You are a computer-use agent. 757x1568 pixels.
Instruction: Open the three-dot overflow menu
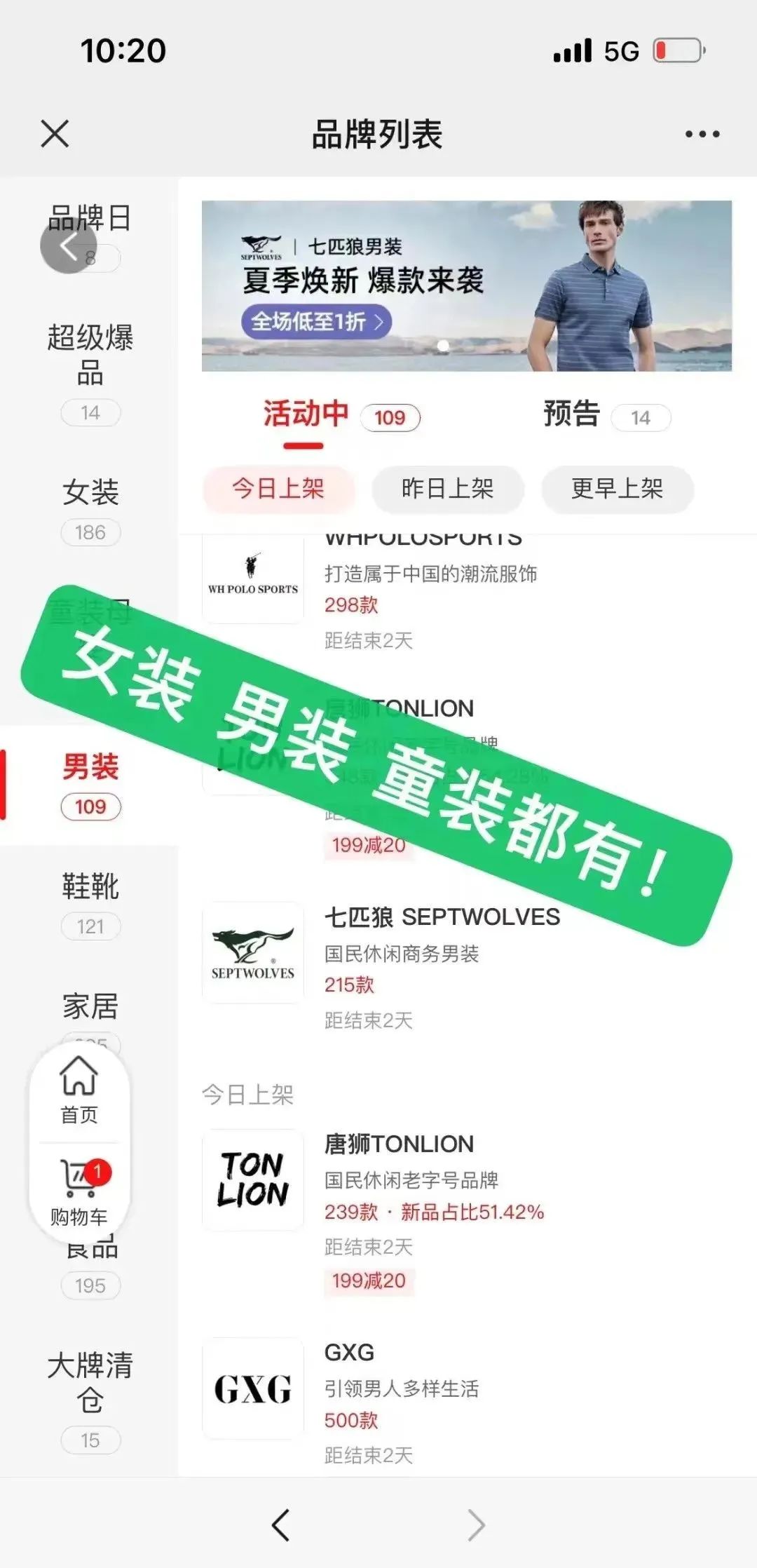(x=702, y=134)
